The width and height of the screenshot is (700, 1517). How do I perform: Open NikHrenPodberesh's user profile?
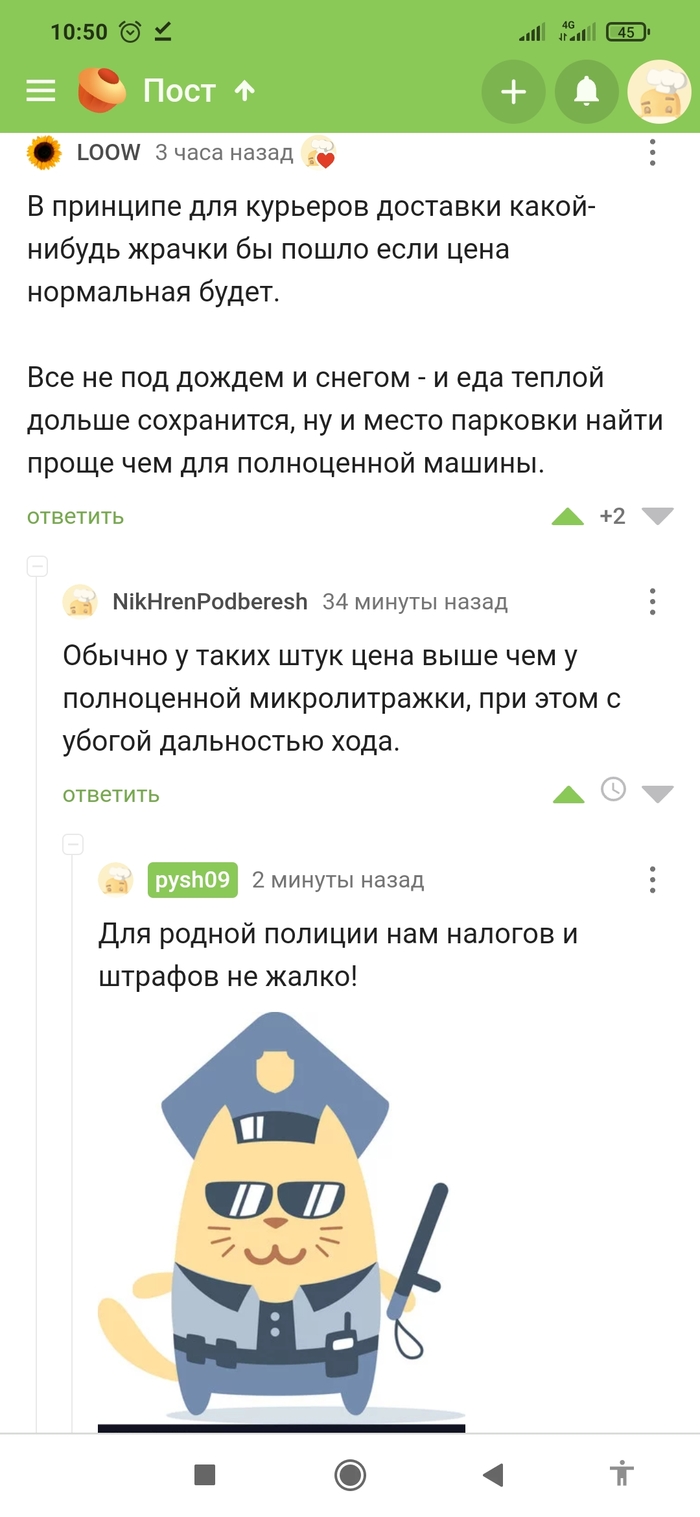(209, 602)
